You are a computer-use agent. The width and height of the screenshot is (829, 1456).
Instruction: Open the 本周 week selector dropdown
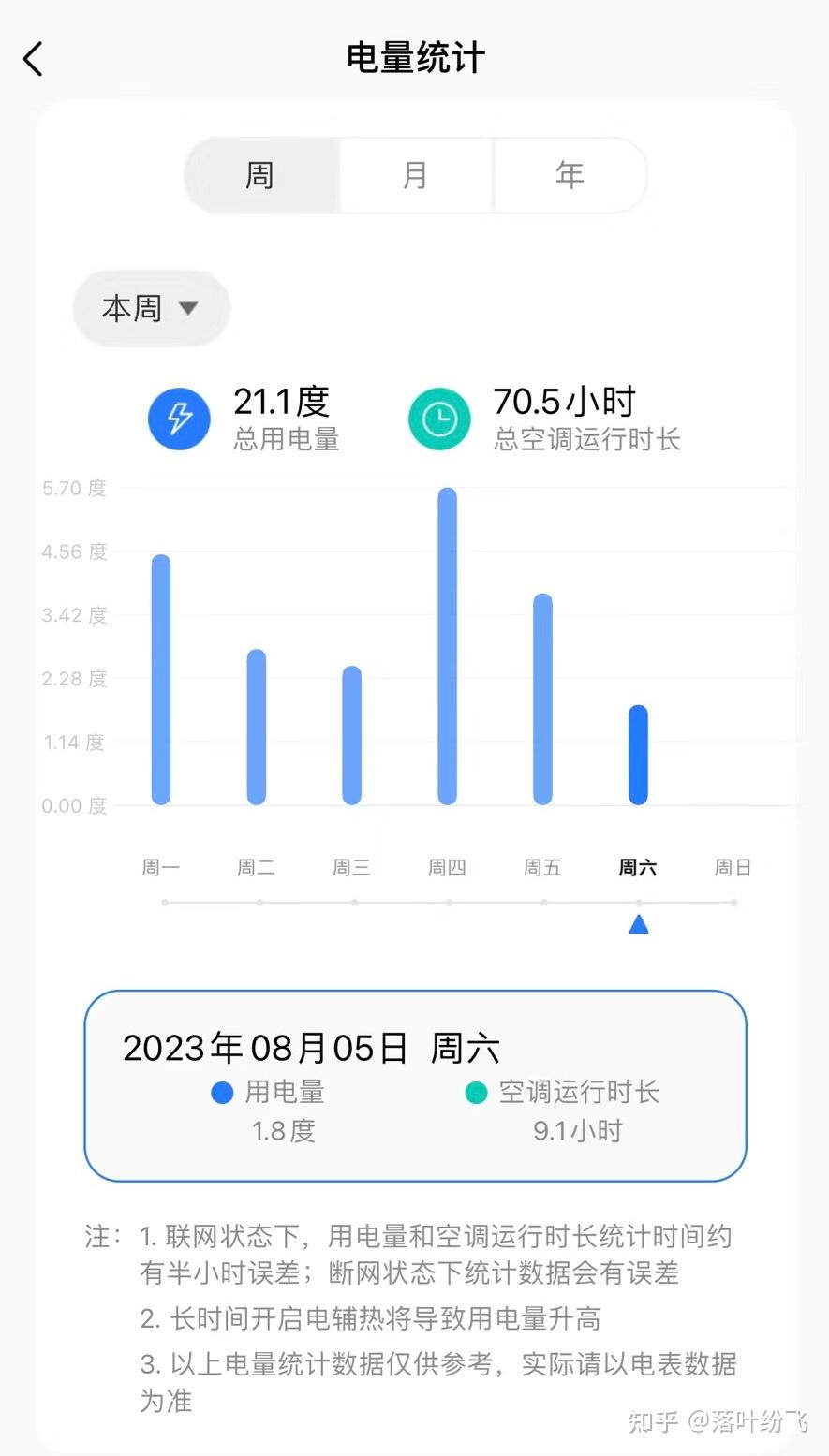point(150,308)
